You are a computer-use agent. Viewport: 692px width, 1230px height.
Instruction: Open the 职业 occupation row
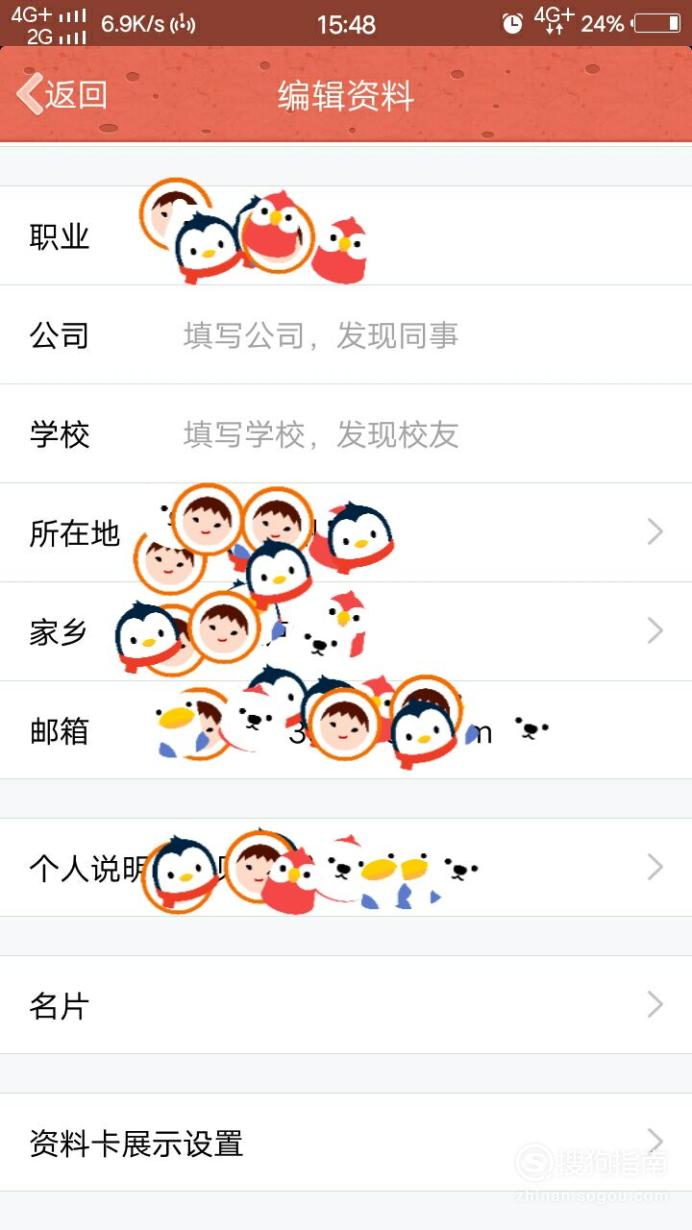(x=346, y=236)
